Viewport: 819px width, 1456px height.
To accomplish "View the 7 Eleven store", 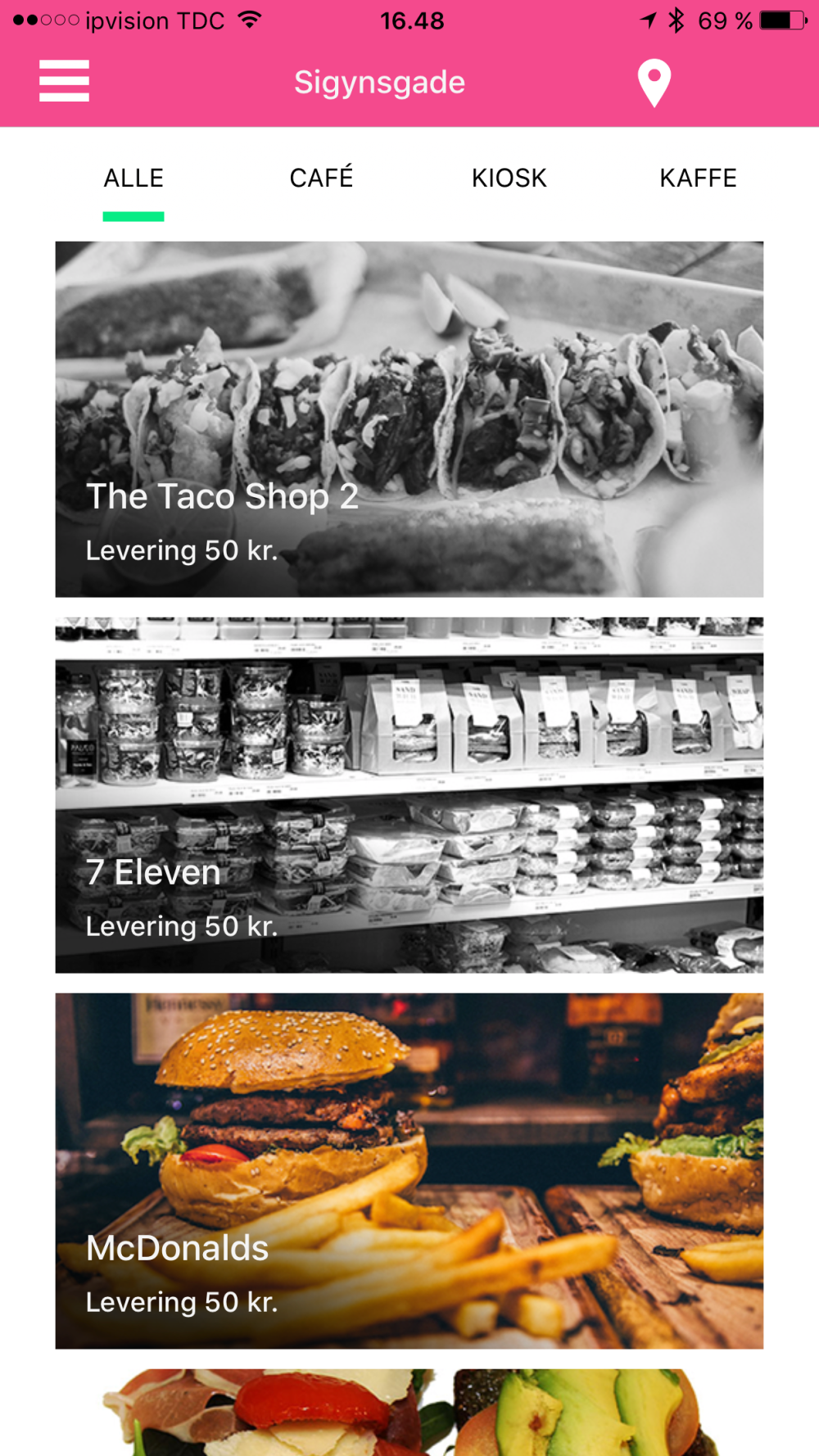I will (409, 794).
